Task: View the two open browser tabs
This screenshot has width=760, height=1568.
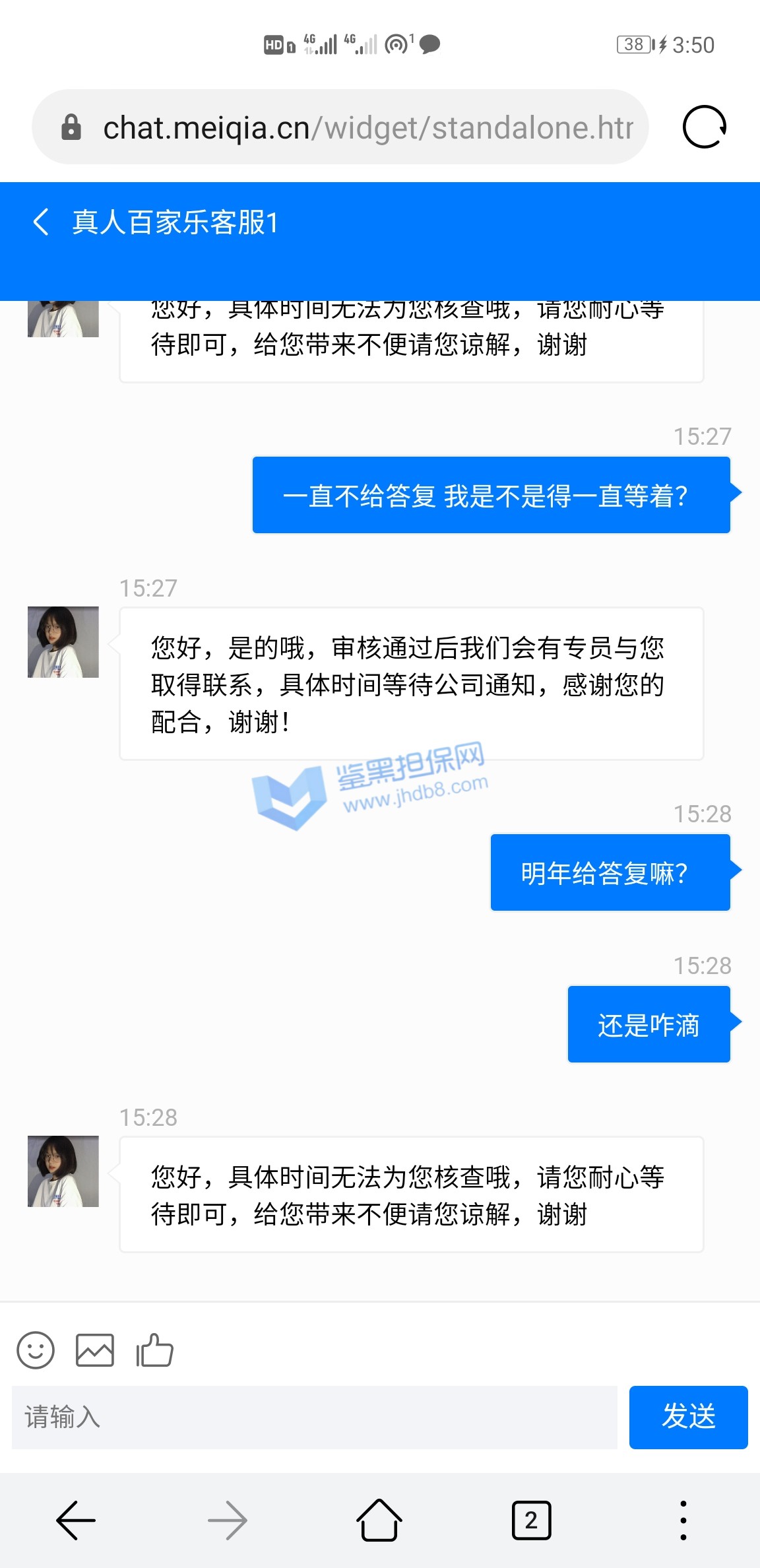Action: (531, 1520)
